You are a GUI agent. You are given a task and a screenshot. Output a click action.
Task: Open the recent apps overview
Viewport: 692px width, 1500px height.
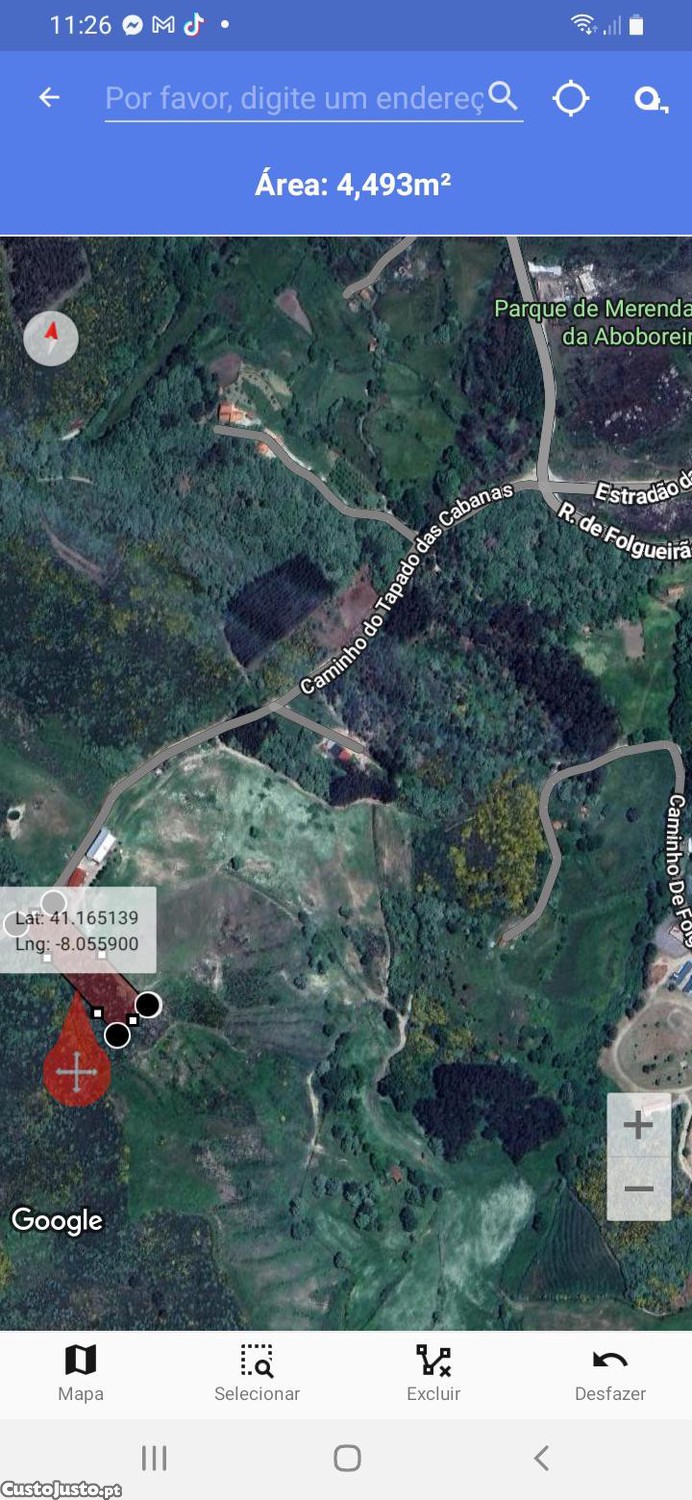click(154, 1458)
